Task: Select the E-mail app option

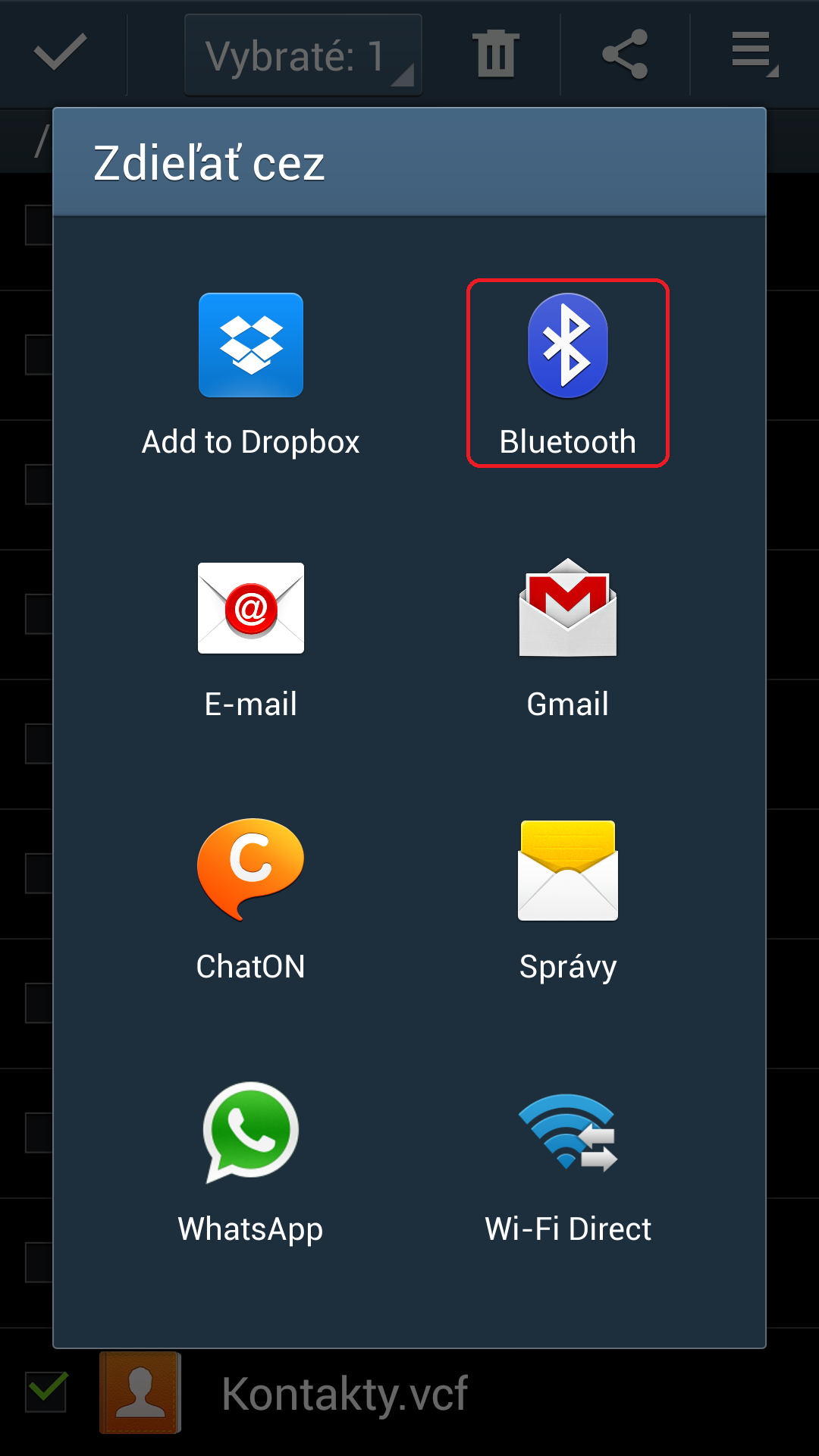Action: 250,637
